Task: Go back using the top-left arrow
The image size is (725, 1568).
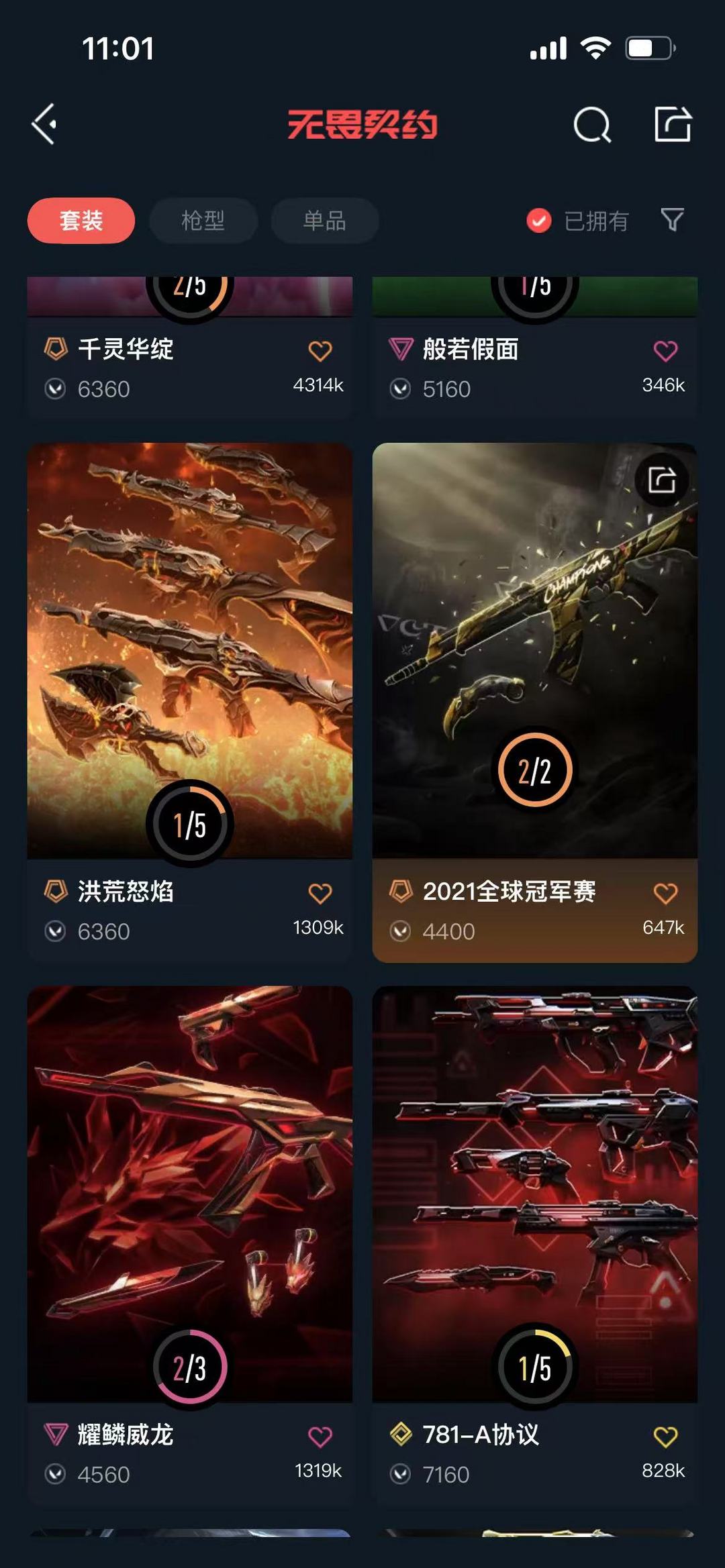Action: (x=44, y=124)
